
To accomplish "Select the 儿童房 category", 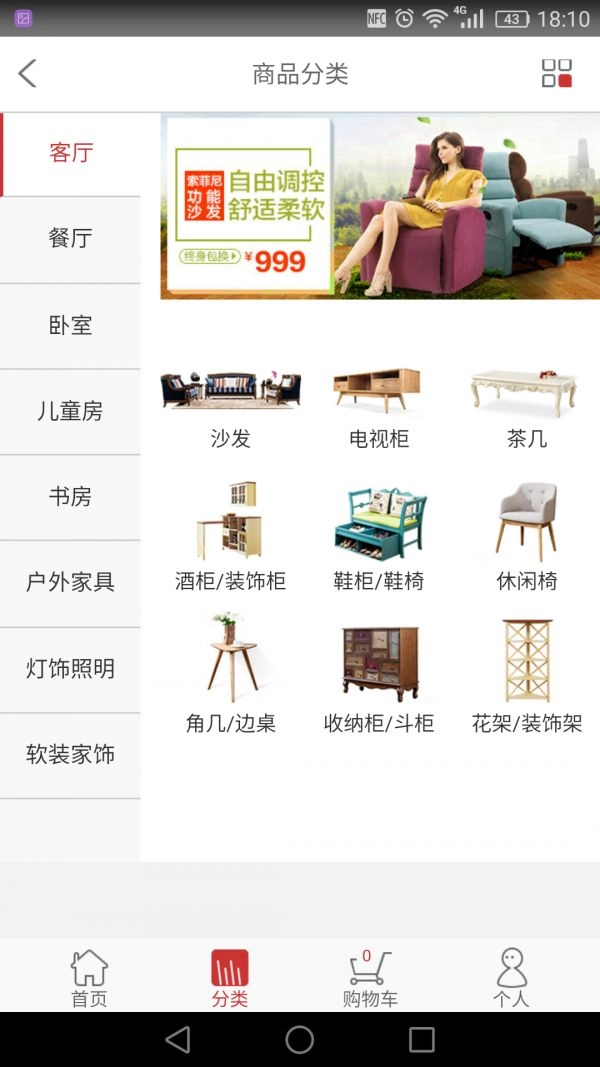I will pos(70,411).
